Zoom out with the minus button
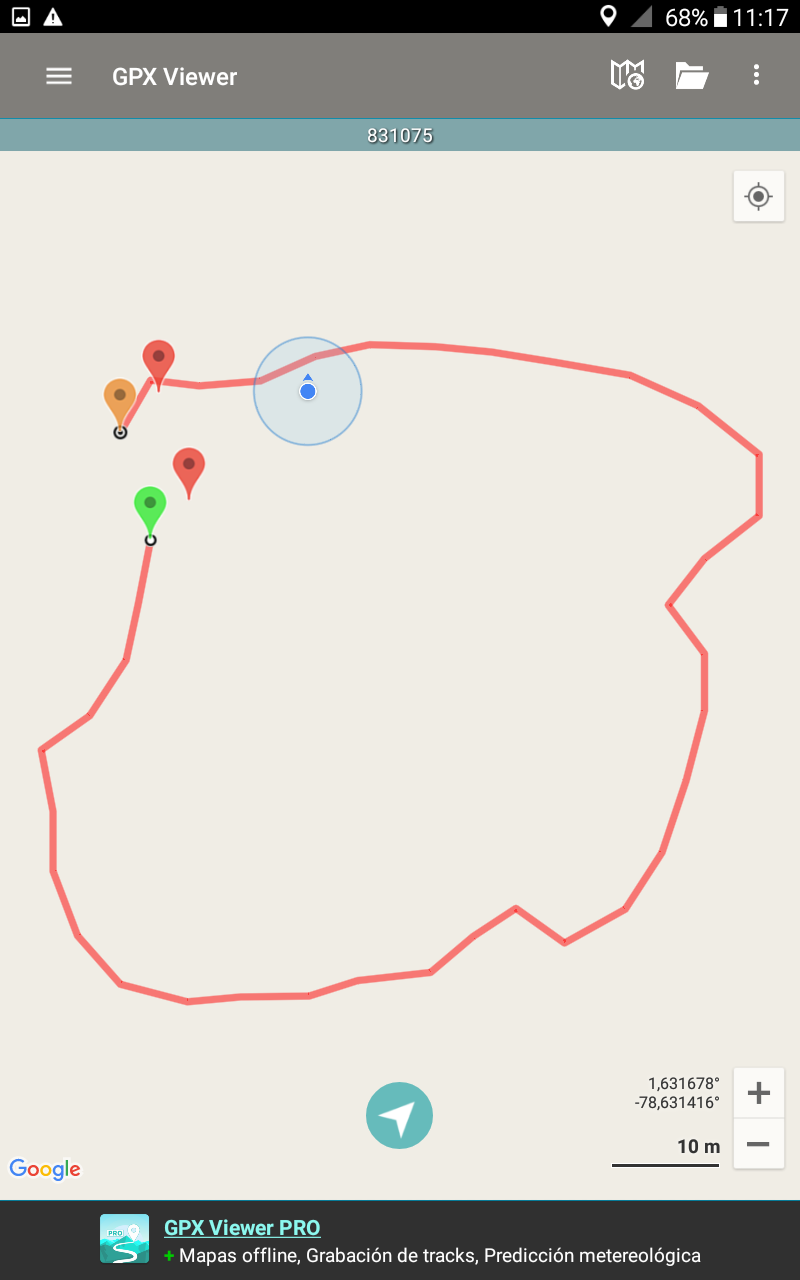 pos(758,1144)
